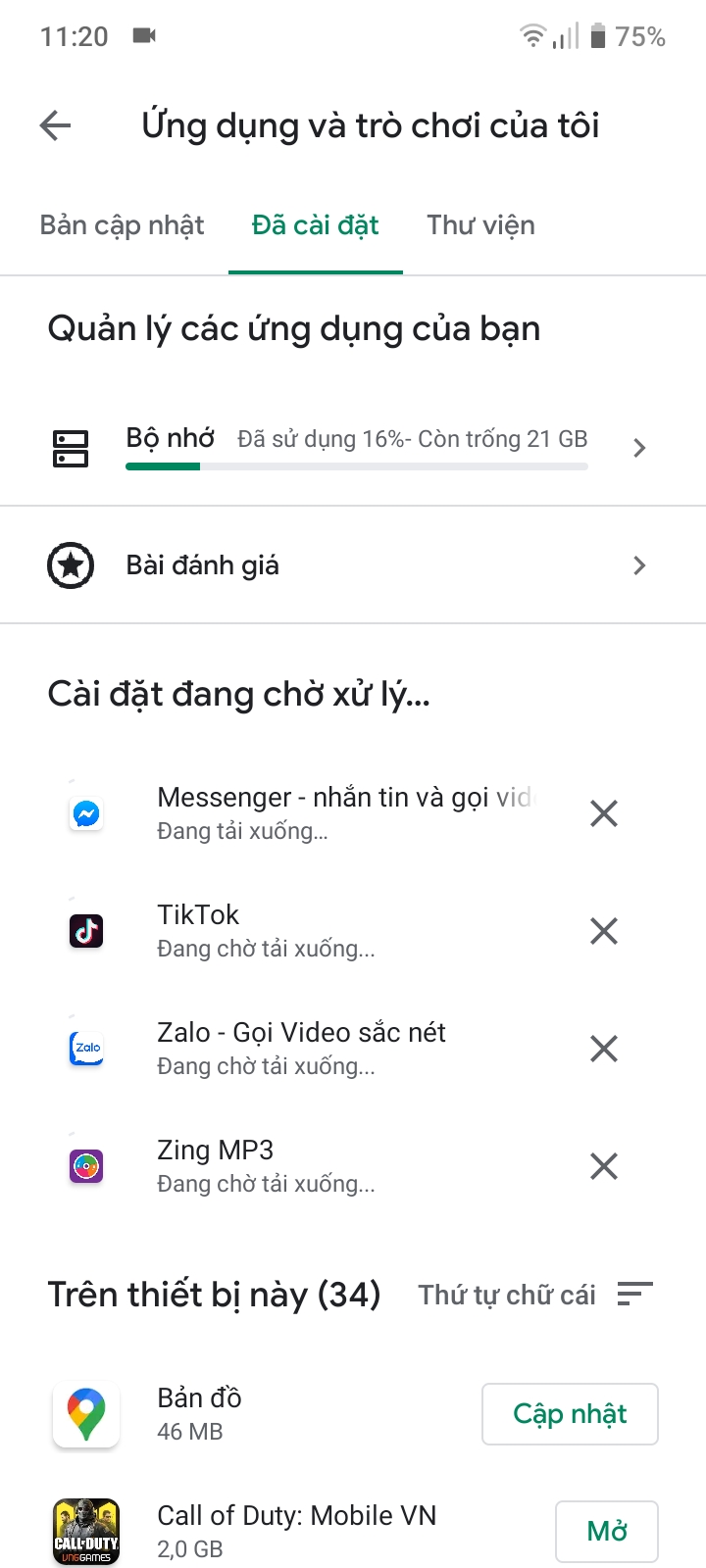
Task: Go back using the arrow icon
Action: 56,125
